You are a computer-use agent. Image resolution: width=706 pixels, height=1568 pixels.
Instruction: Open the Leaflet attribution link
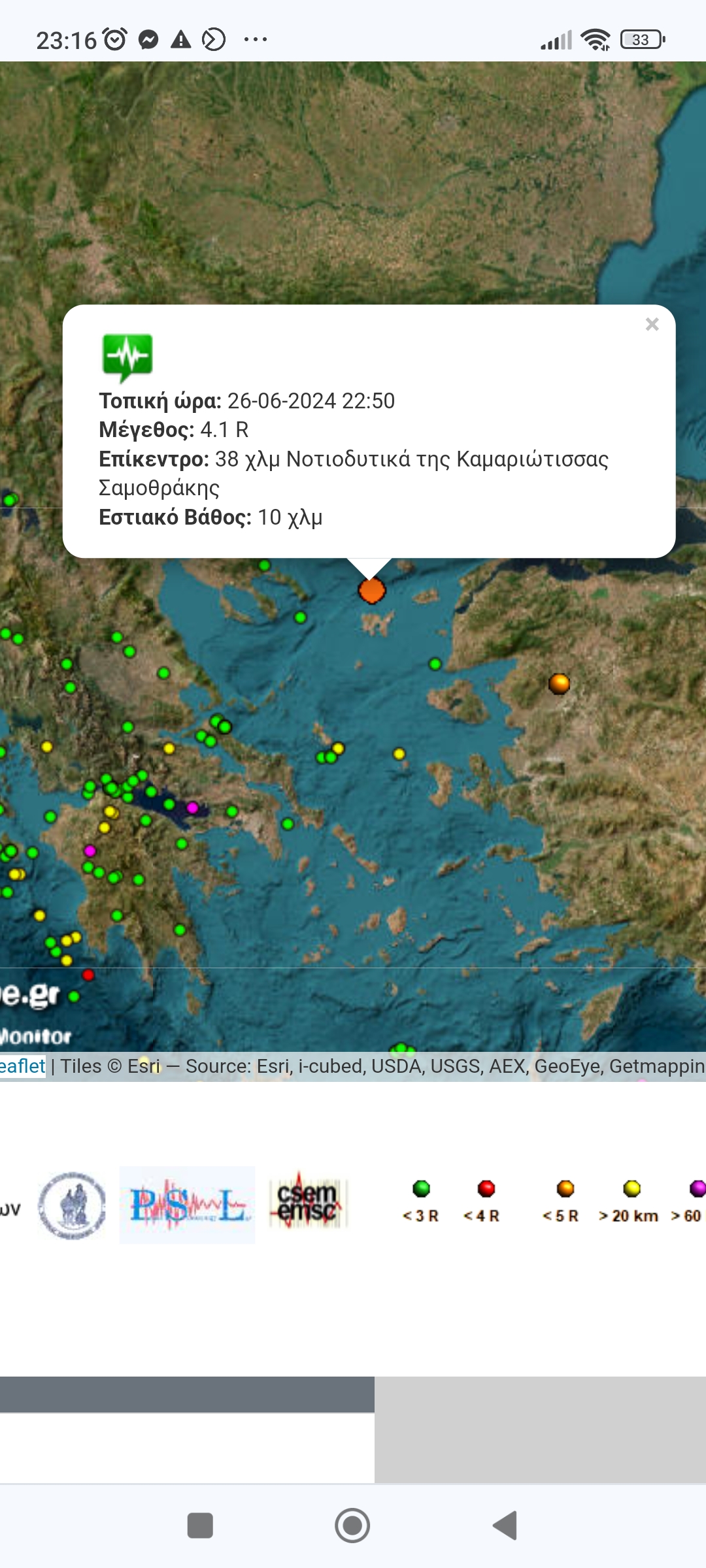coord(22,1066)
